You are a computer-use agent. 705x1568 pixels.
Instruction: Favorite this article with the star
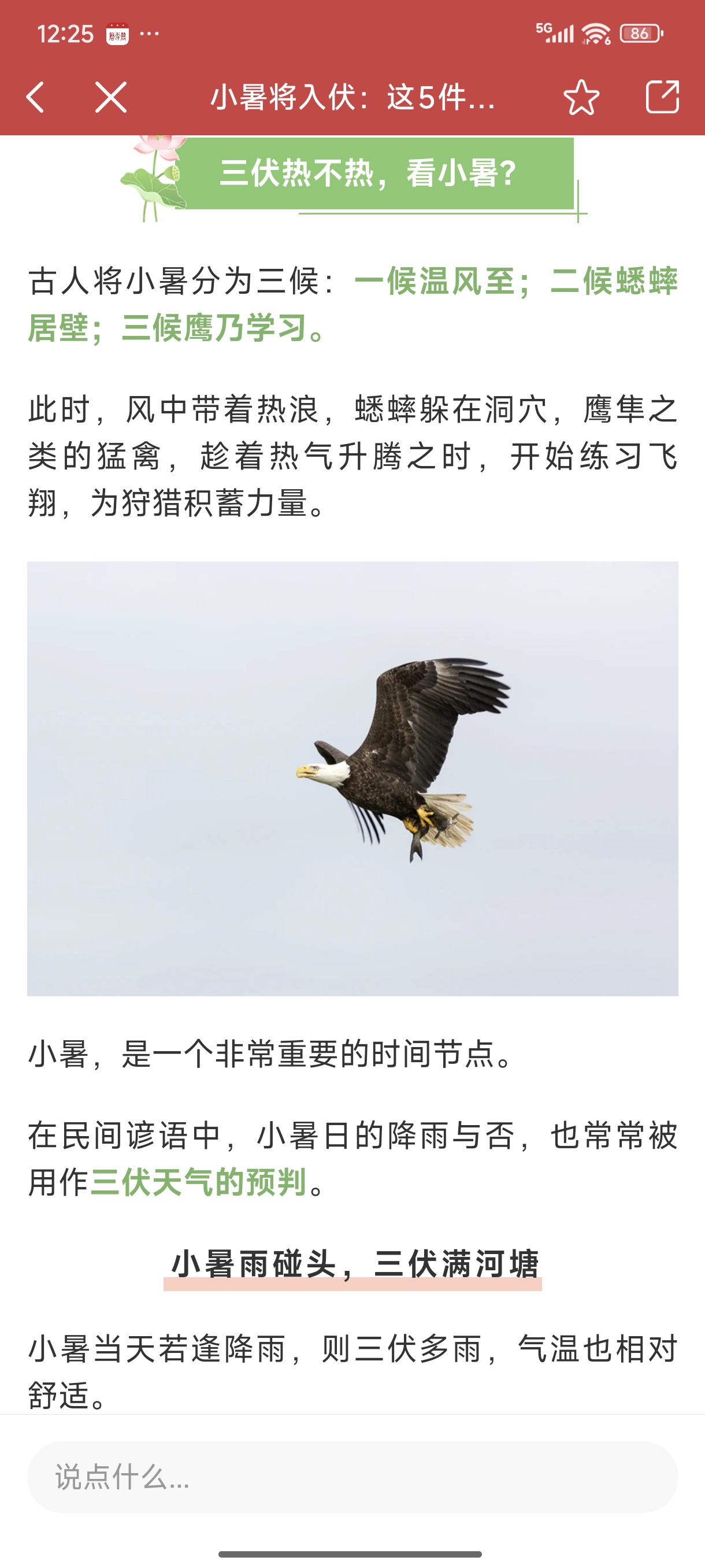coord(581,97)
